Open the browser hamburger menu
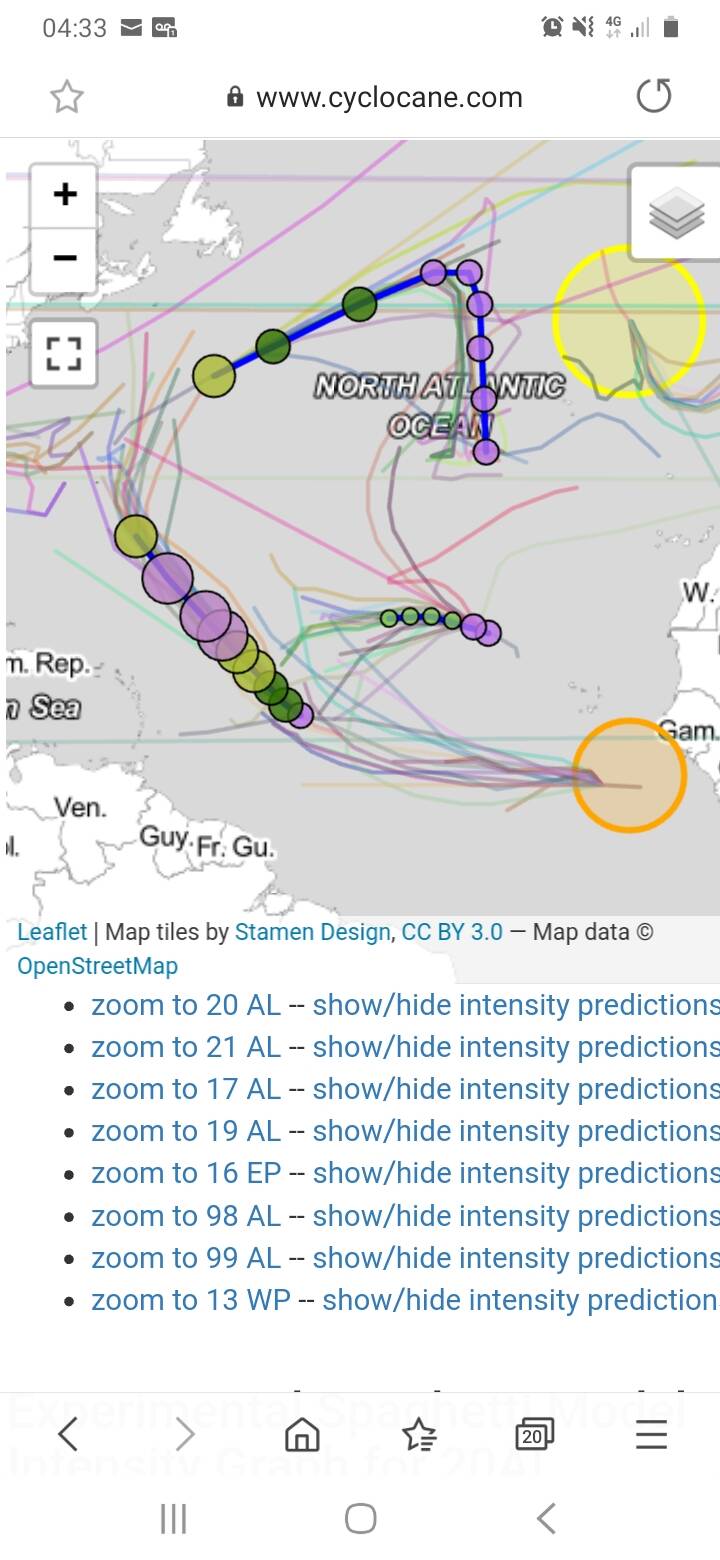720x1560 pixels. pos(651,1436)
